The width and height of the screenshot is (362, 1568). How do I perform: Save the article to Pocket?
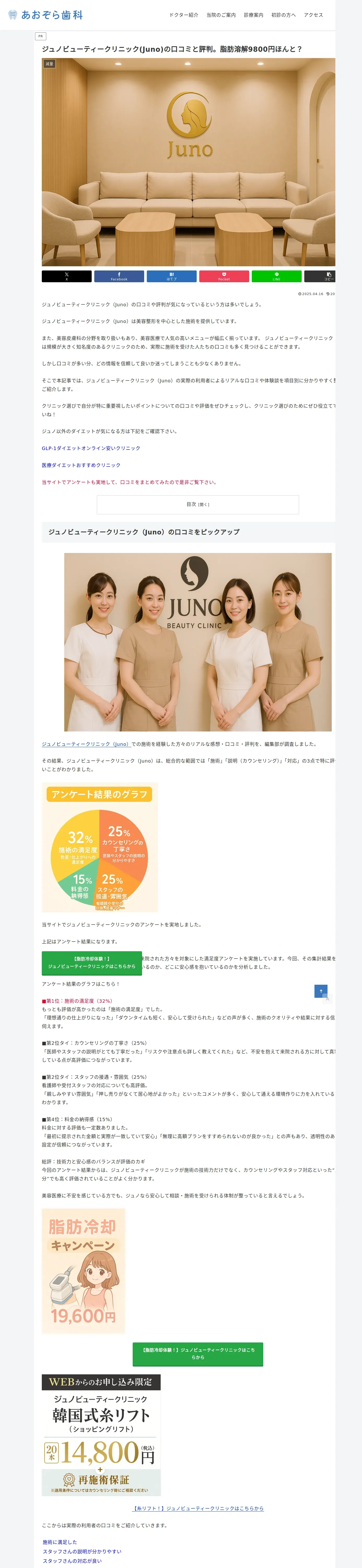(224, 276)
